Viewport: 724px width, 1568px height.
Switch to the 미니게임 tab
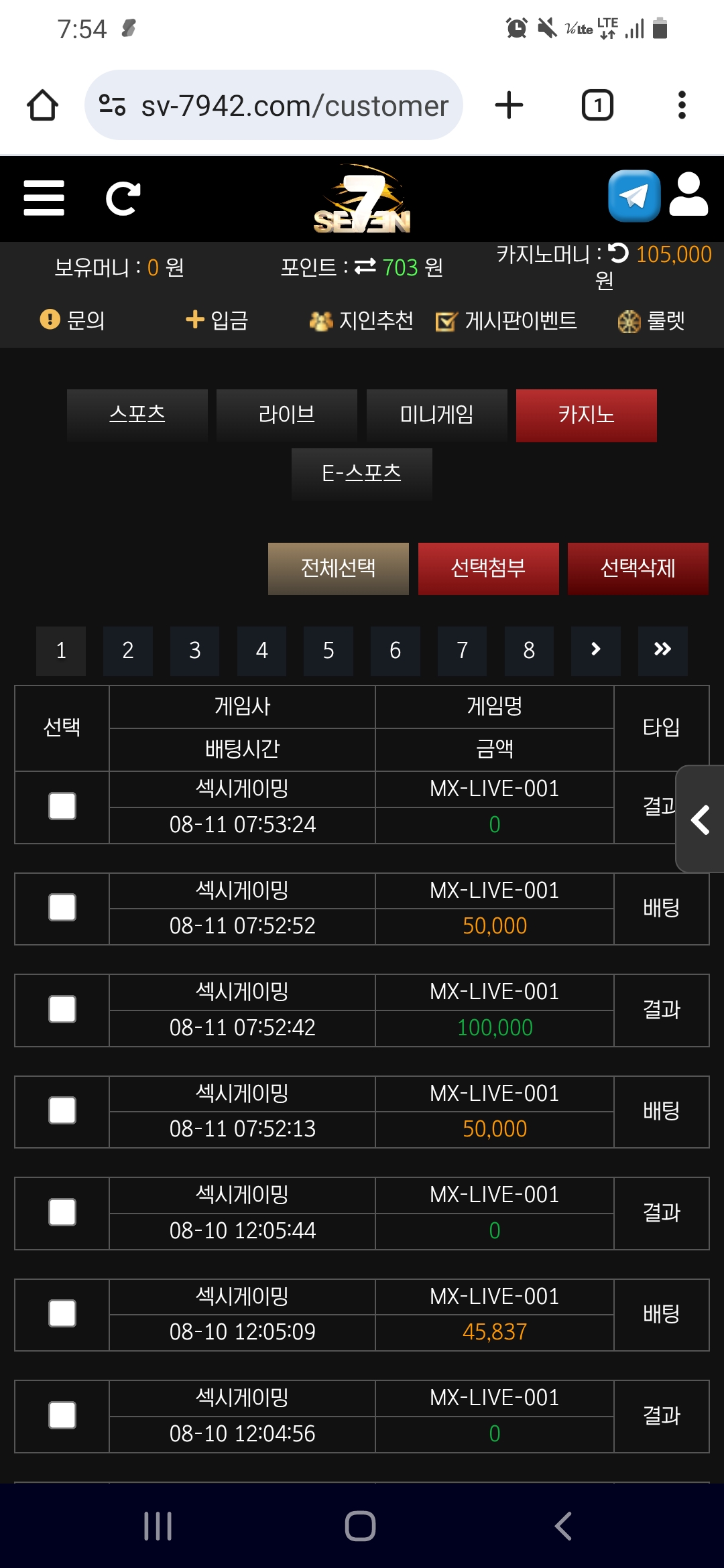coord(437,415)
